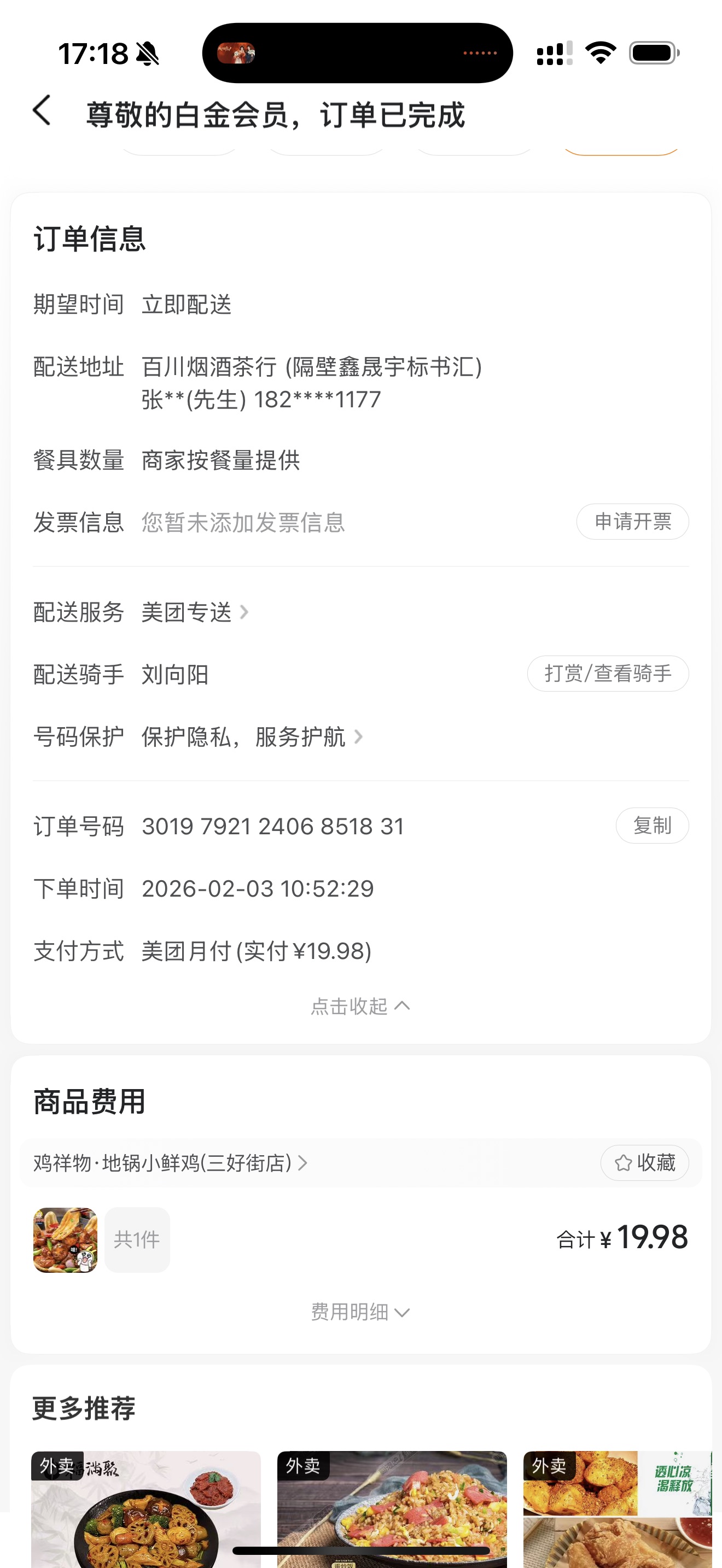This screenshot has height=1568, width=722.
Task: Tap 打赏/查看骑手 for rider 刘向阳
Action: pyautogui.click(x=607, y=674)
